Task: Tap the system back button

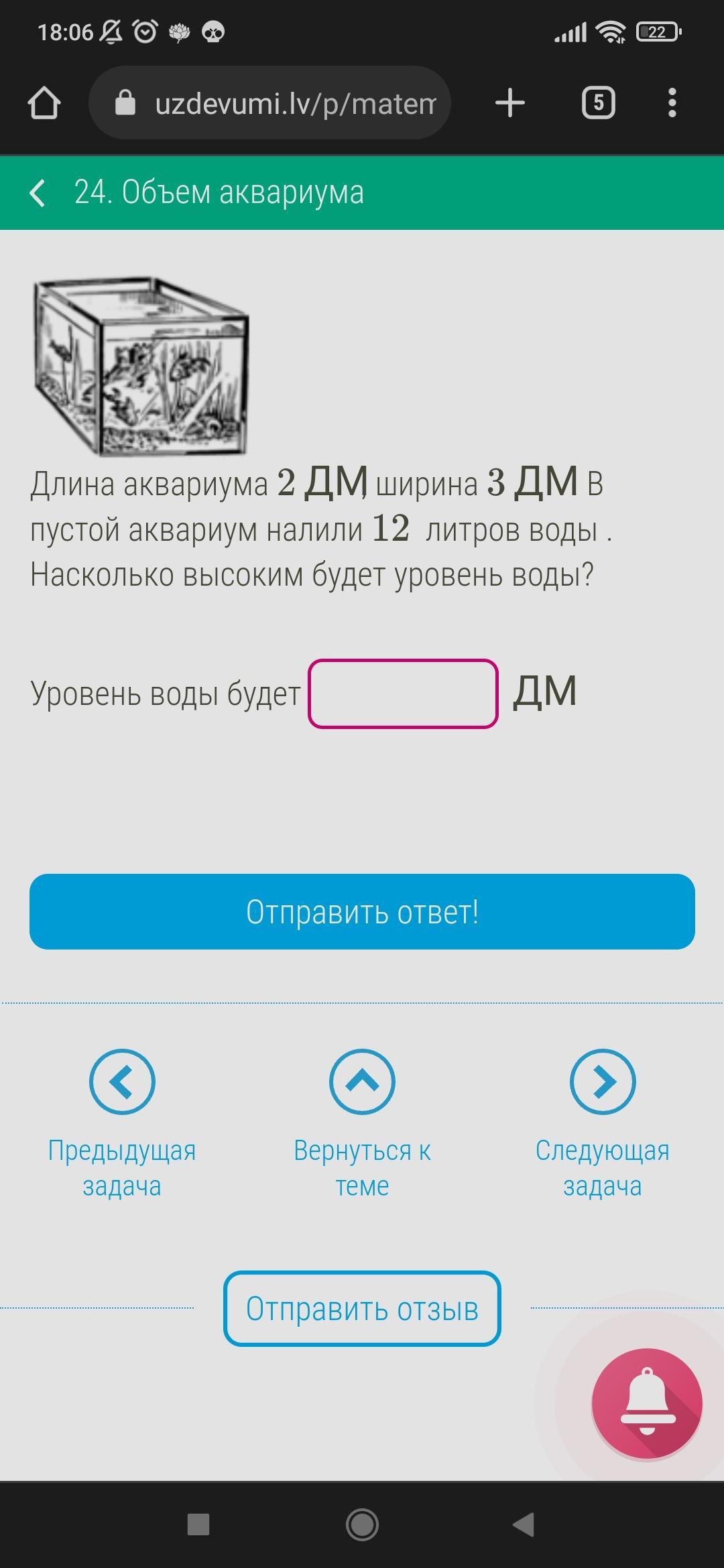Action: [x=524, y=1524]
